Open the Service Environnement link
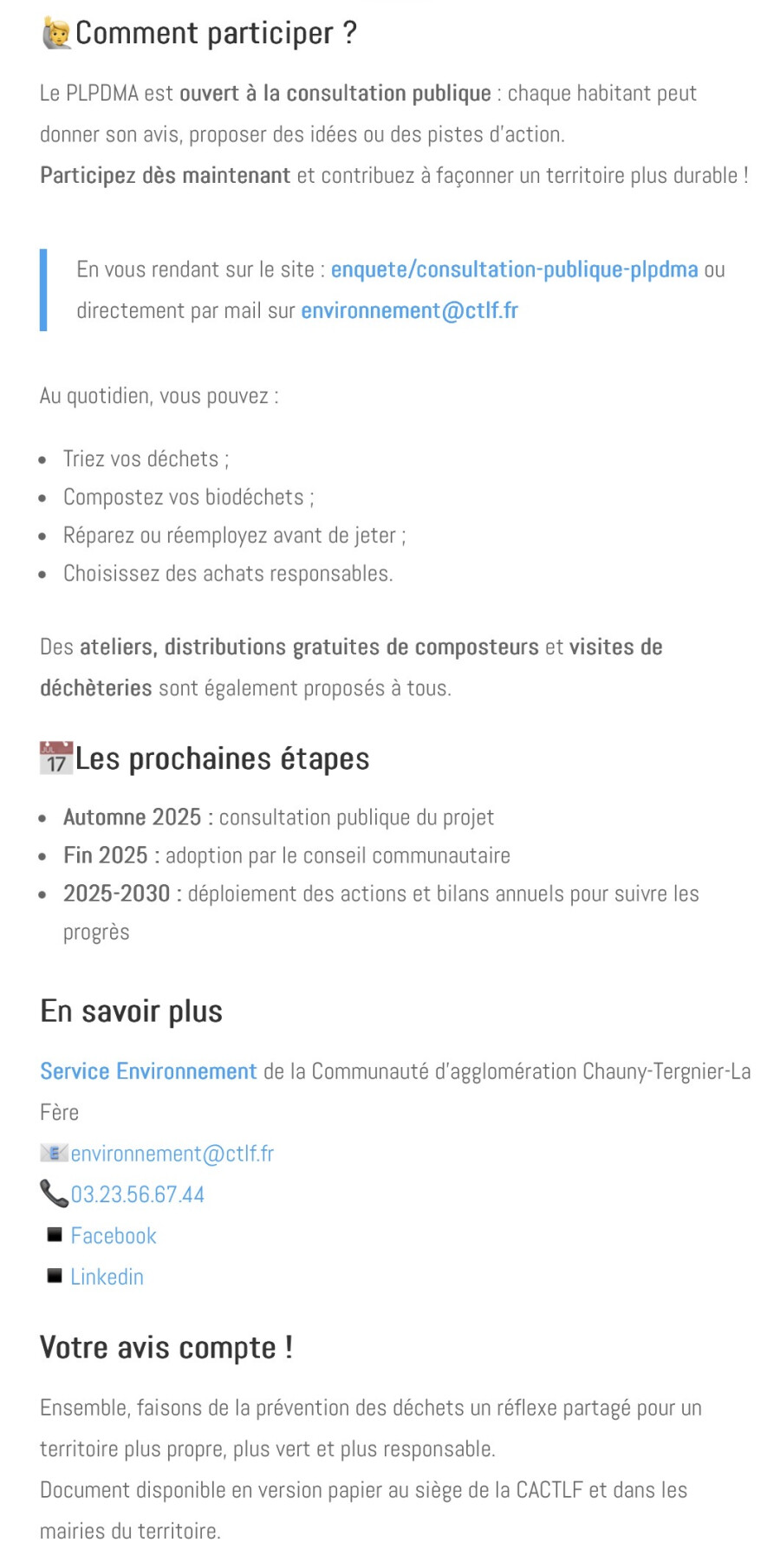The image size is (780, 1568). 148,1071
